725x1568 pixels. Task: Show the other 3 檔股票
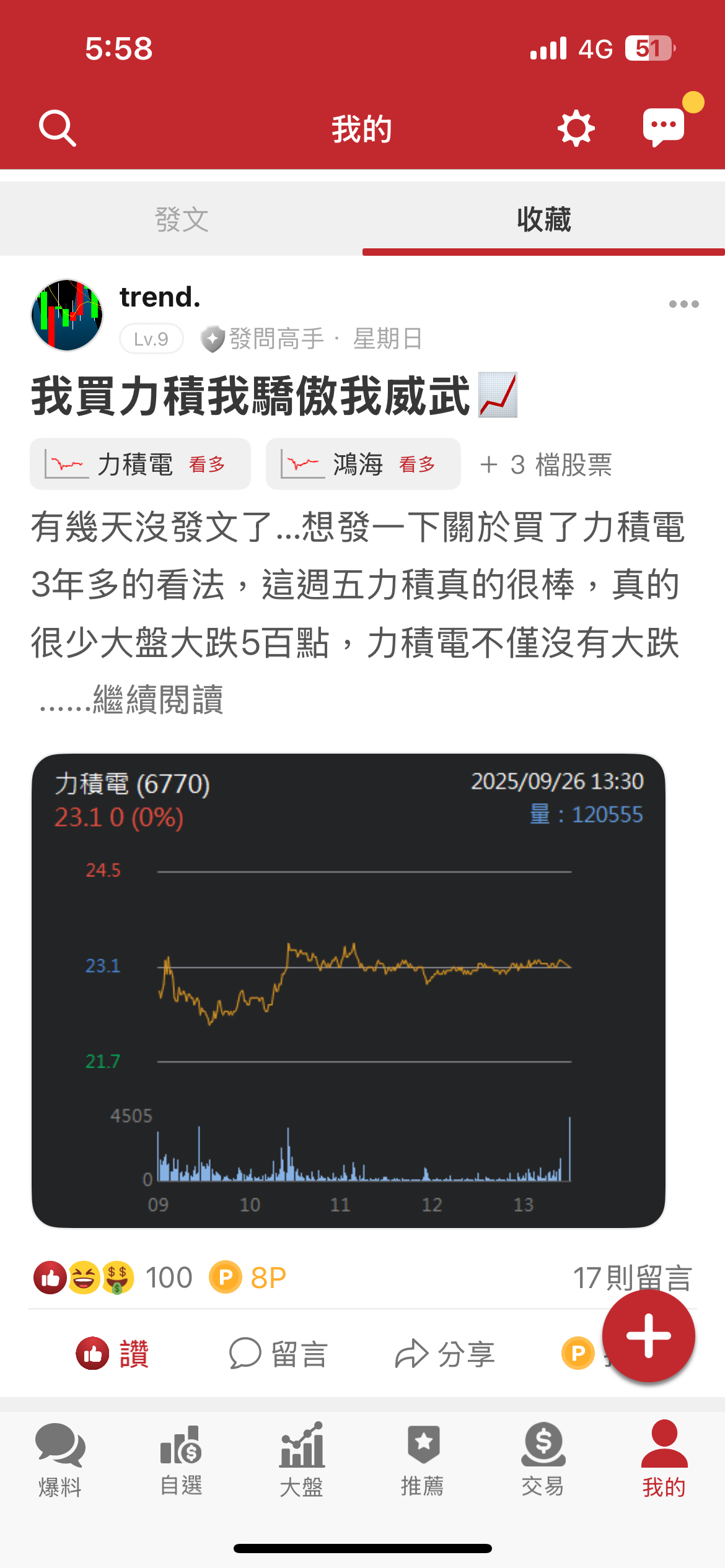(545, 464)
